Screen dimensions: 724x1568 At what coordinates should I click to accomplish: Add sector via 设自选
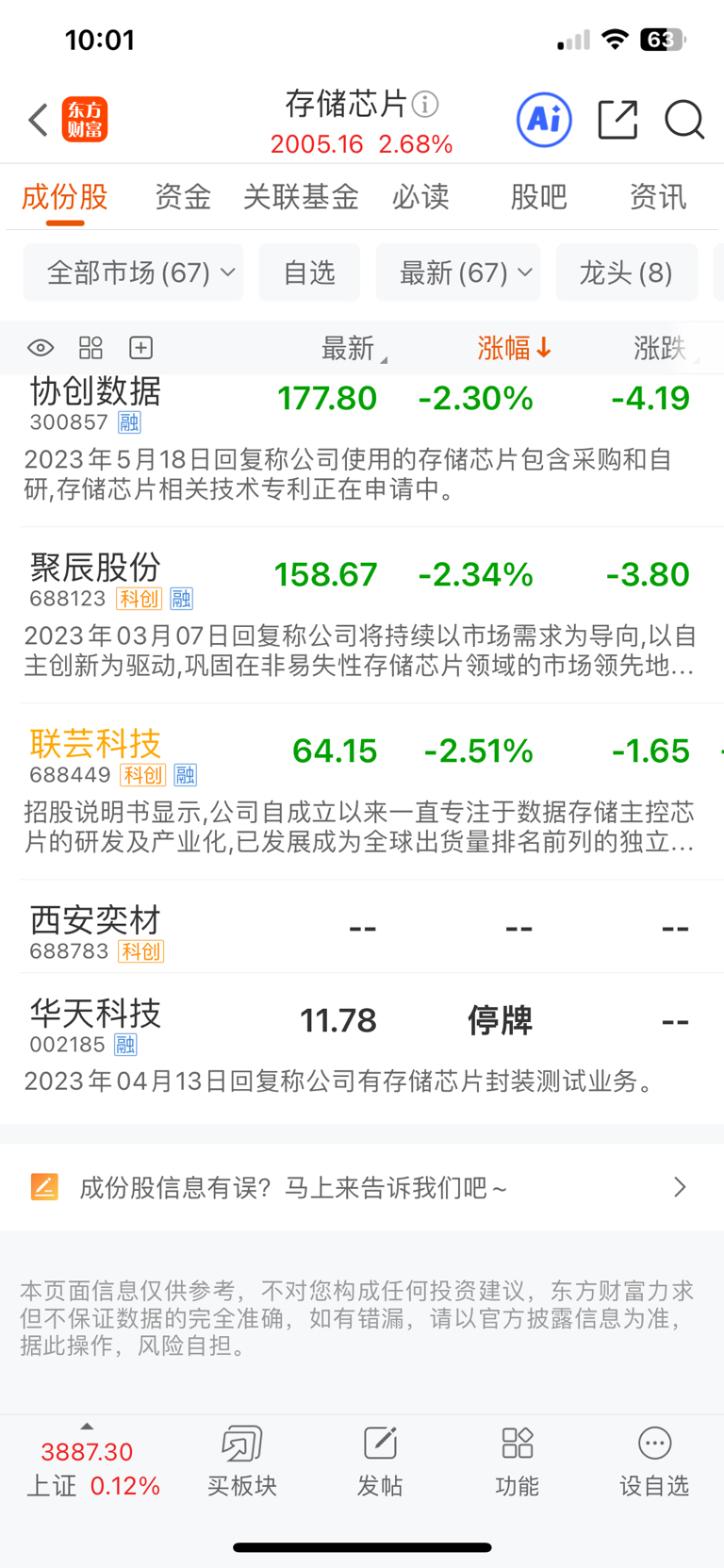[x=654, y=1461]
